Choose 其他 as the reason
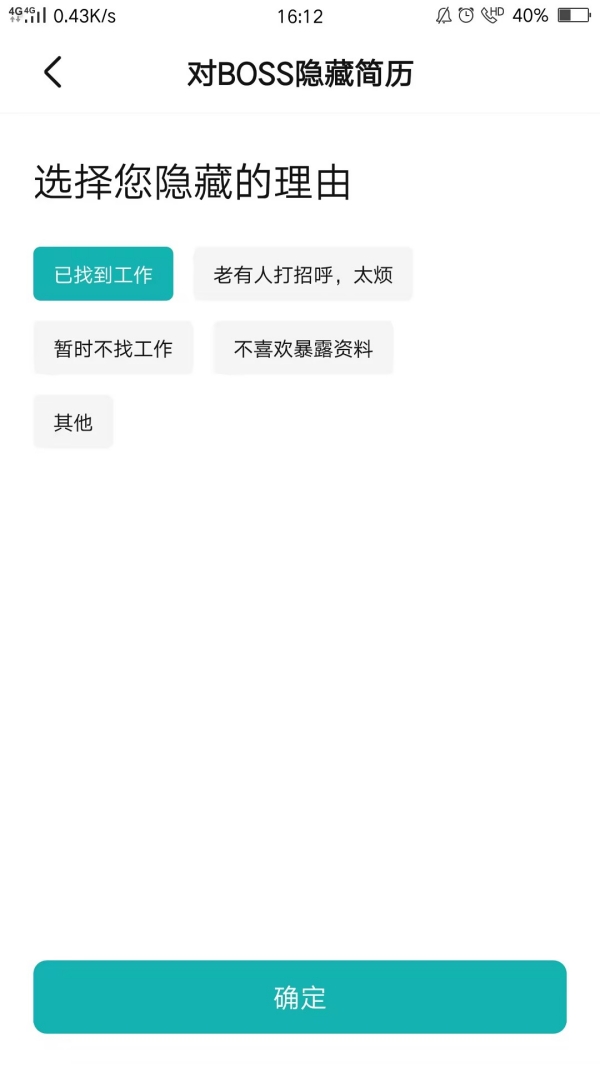 pos(73,422)
